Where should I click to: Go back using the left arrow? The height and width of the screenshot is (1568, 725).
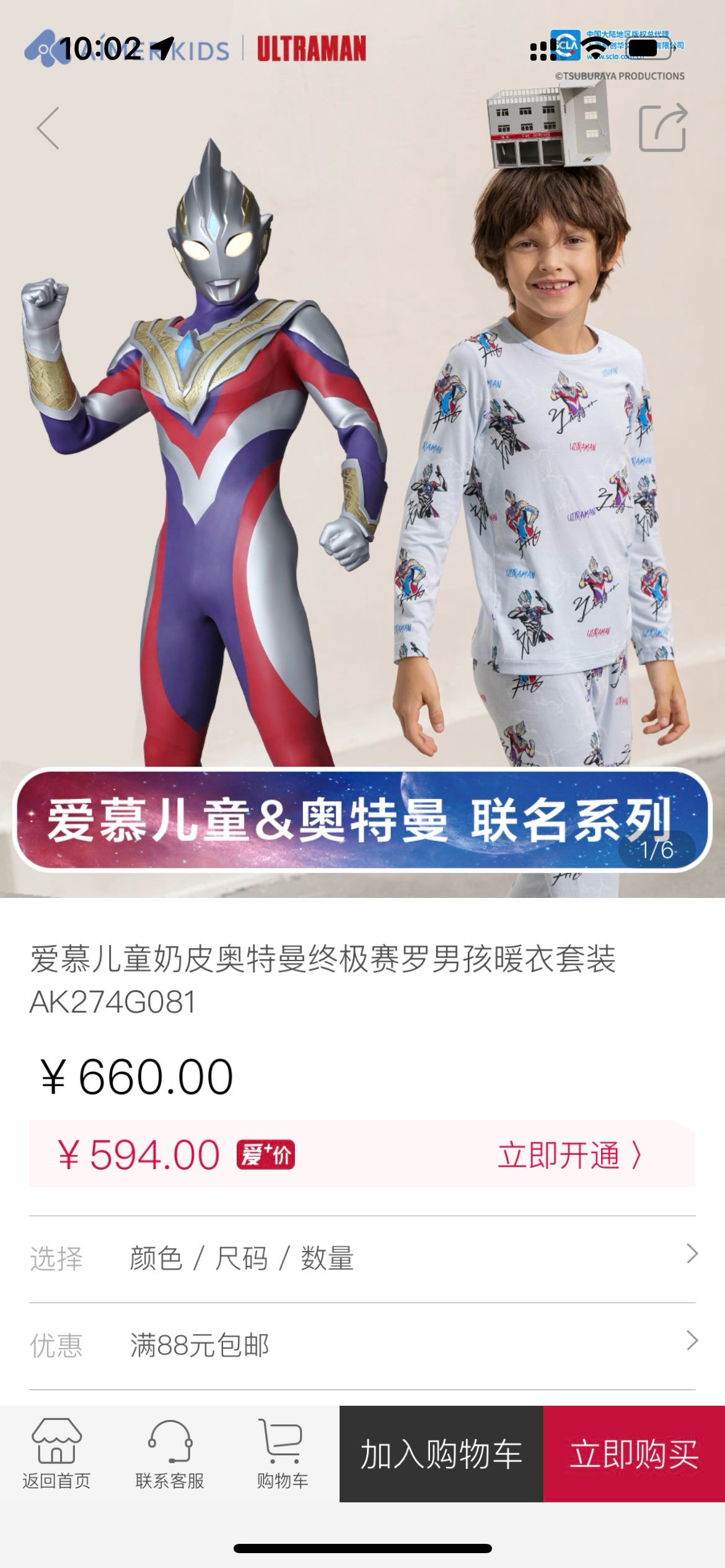click(48, 128)
